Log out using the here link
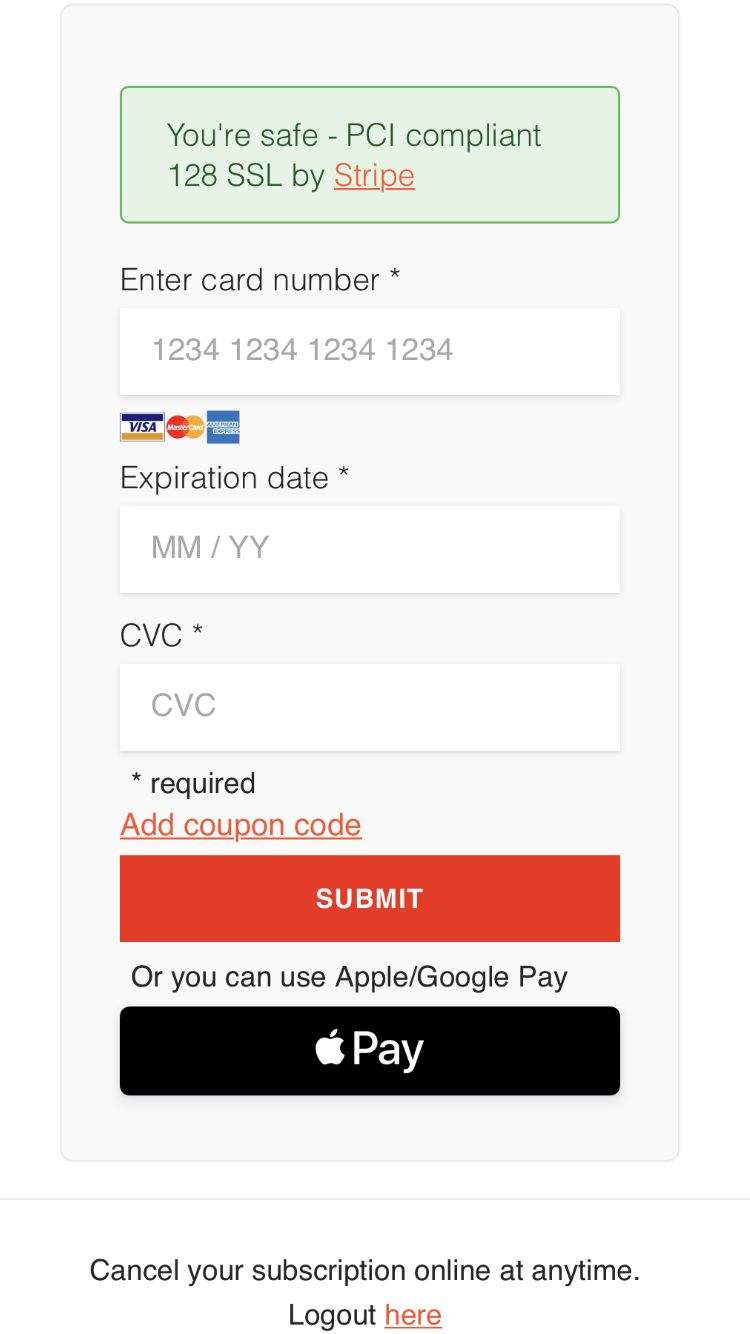750x1334 pixels. 413,1315
